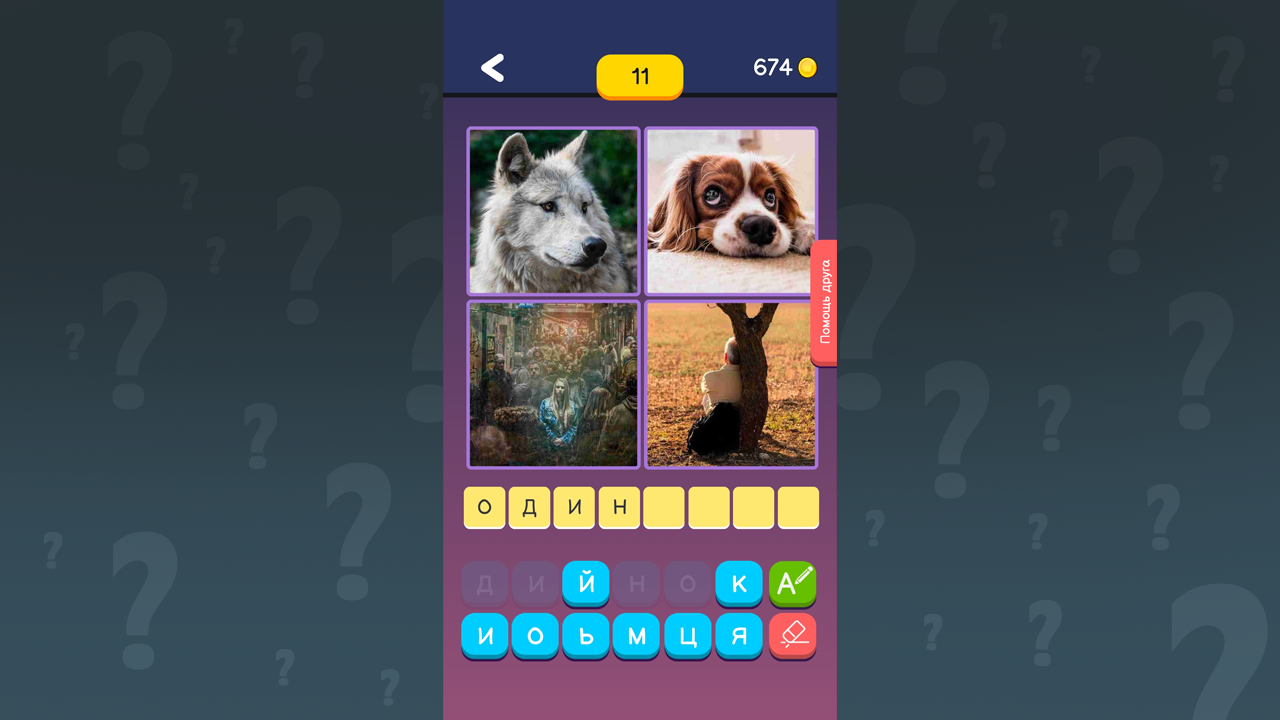This screenshot has width=1280, height=720.
Task: Go back with the arrow icon
Action: point(492,68)
